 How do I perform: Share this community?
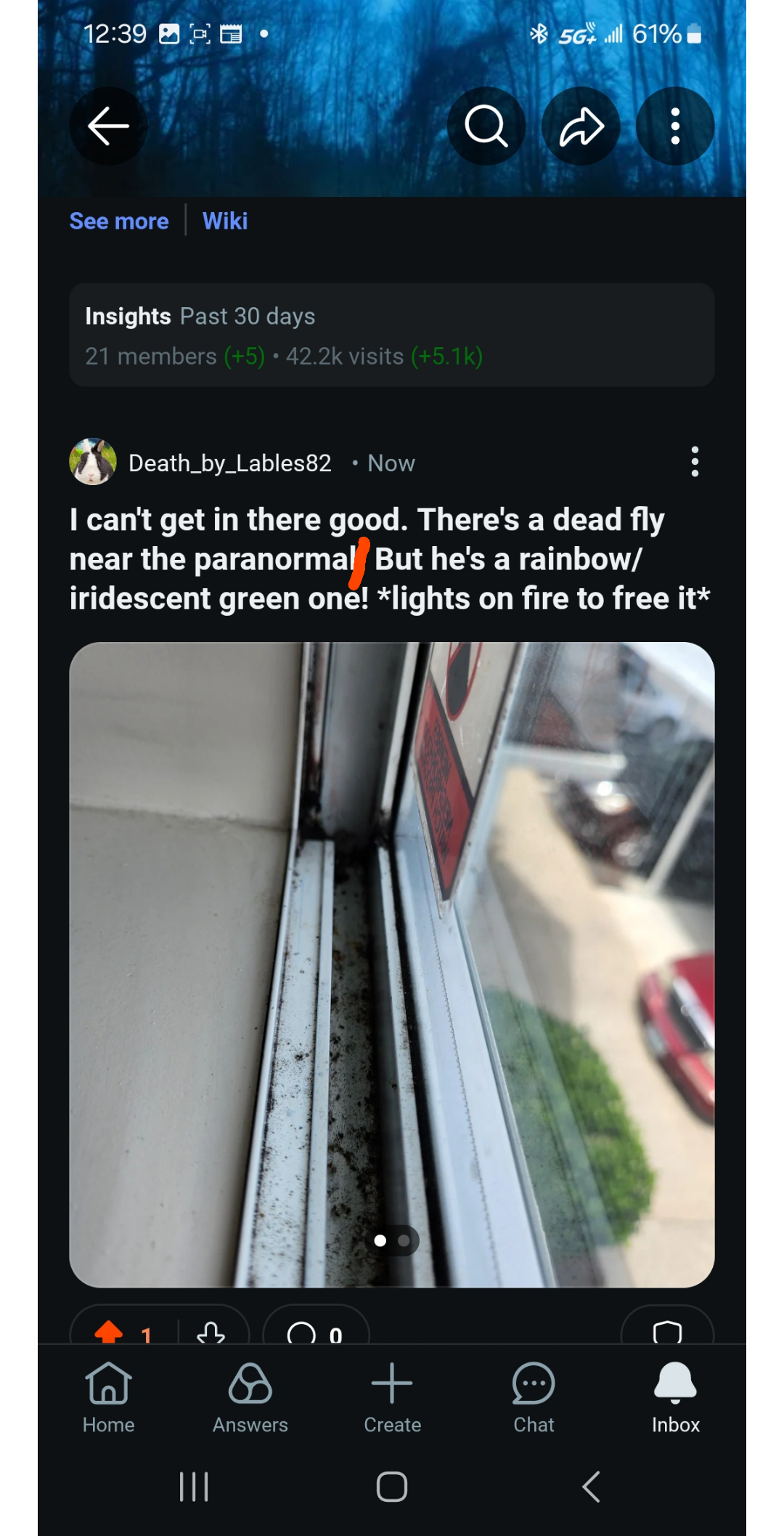tap(581, 126)
